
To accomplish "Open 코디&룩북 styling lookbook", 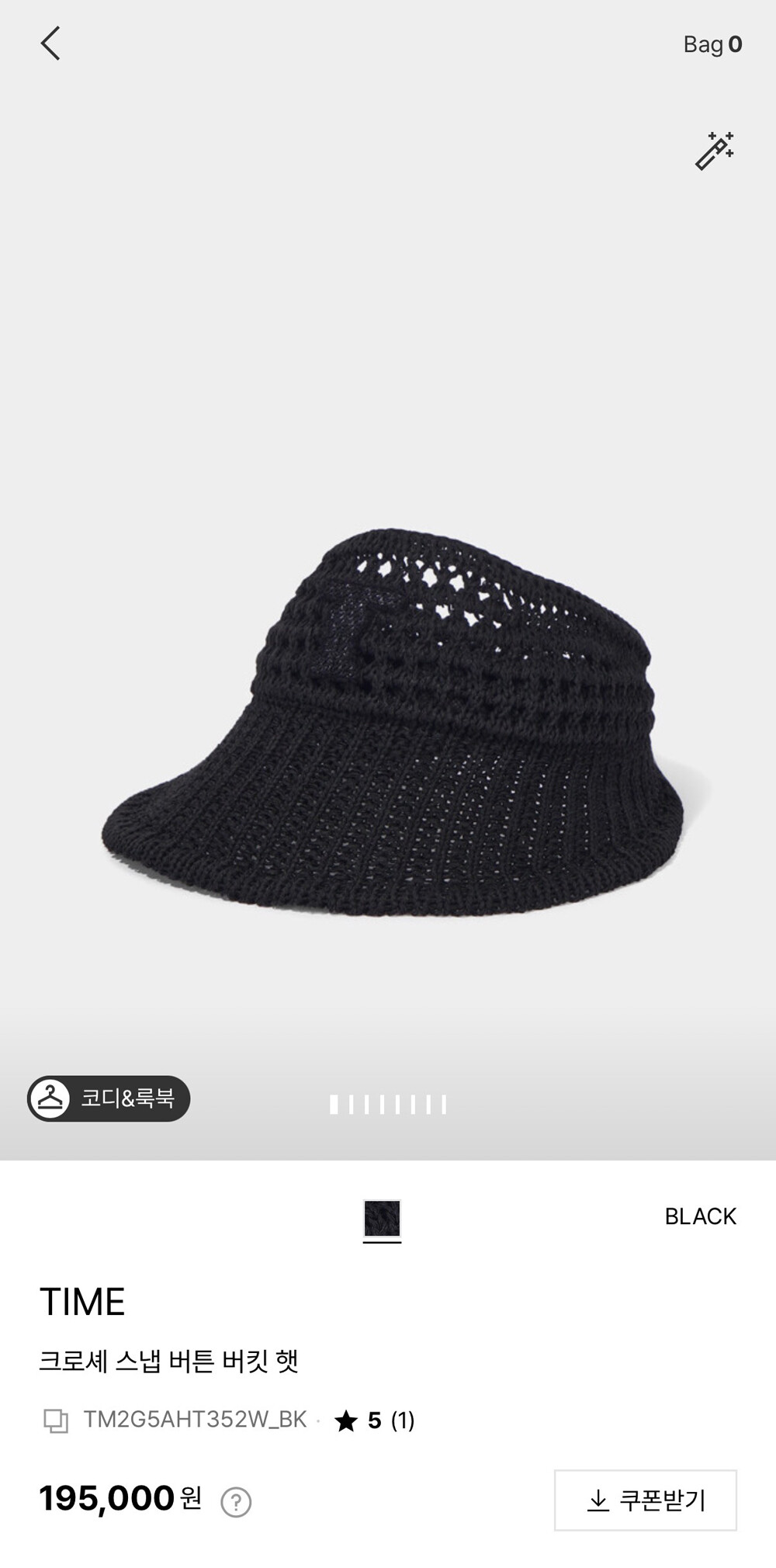I will click(109, 1098).
